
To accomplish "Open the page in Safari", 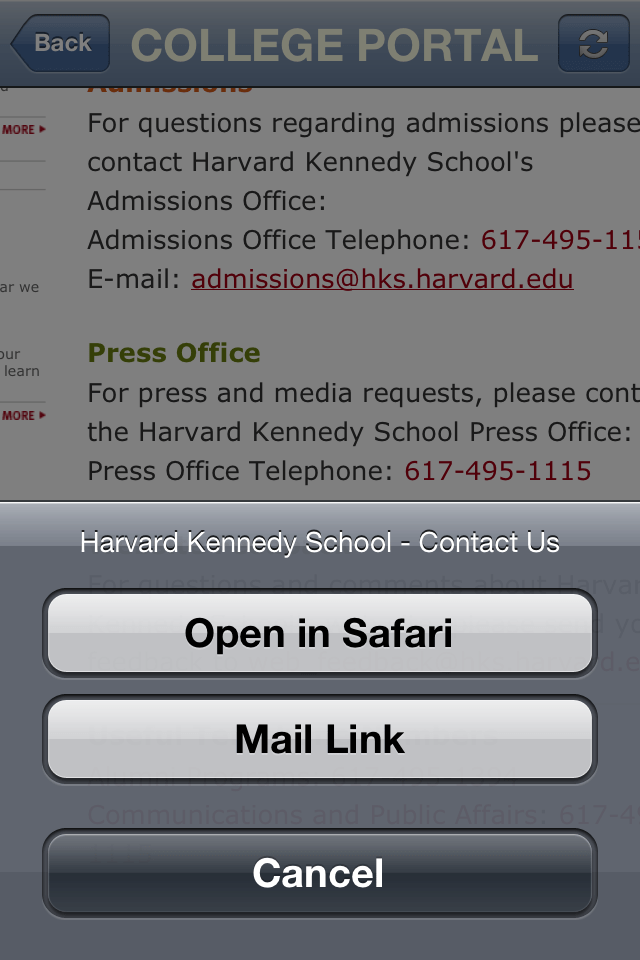I will pos(319,634).
